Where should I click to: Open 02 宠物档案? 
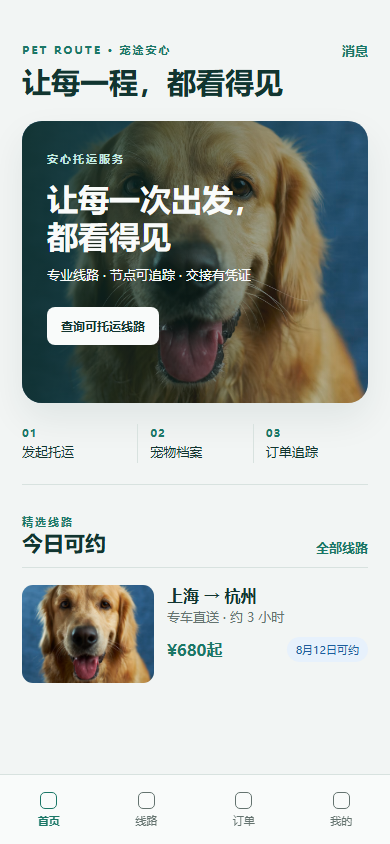click(195, 444)
